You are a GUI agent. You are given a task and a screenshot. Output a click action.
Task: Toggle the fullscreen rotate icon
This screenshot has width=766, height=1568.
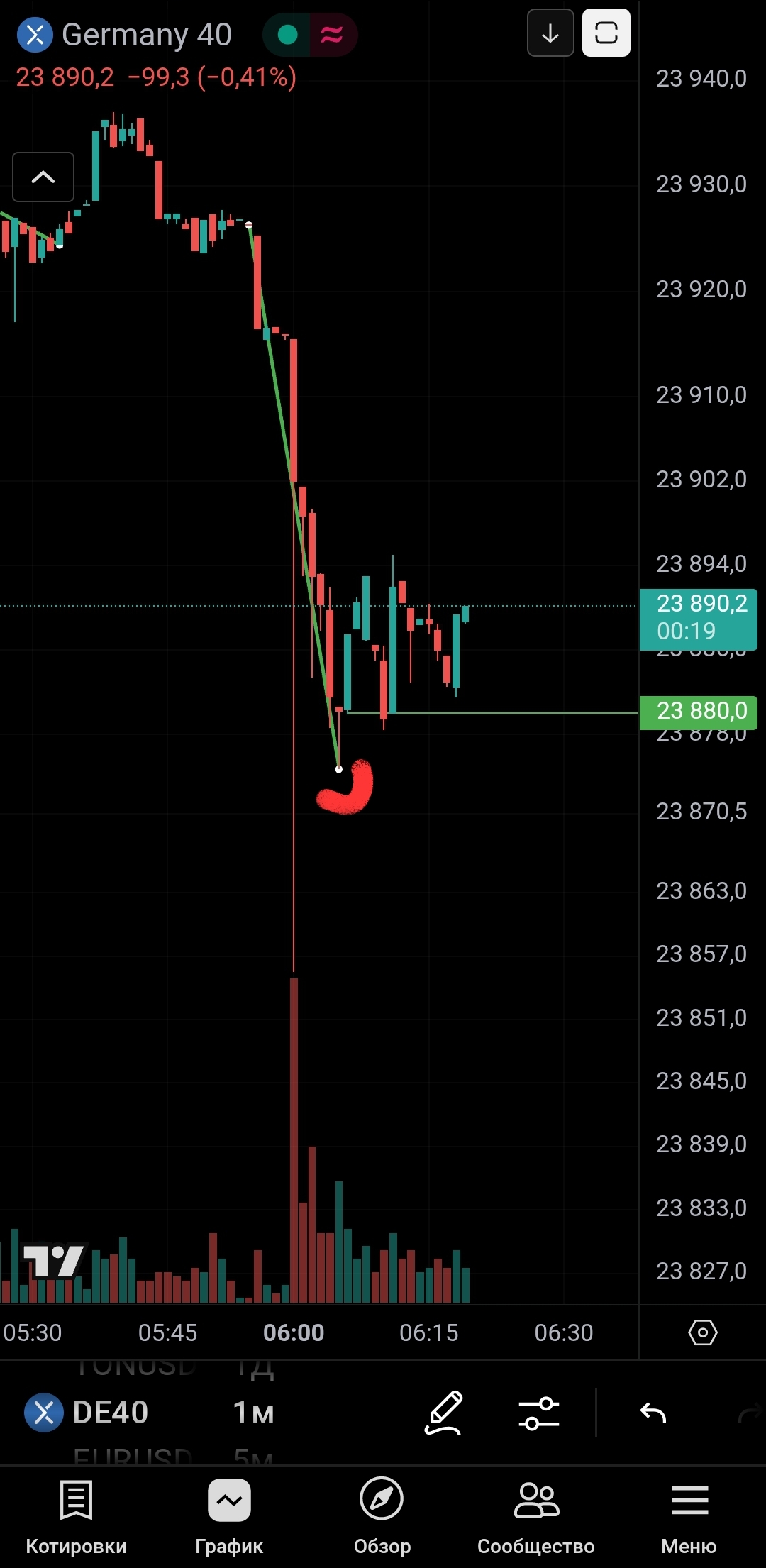click(606, 33)
